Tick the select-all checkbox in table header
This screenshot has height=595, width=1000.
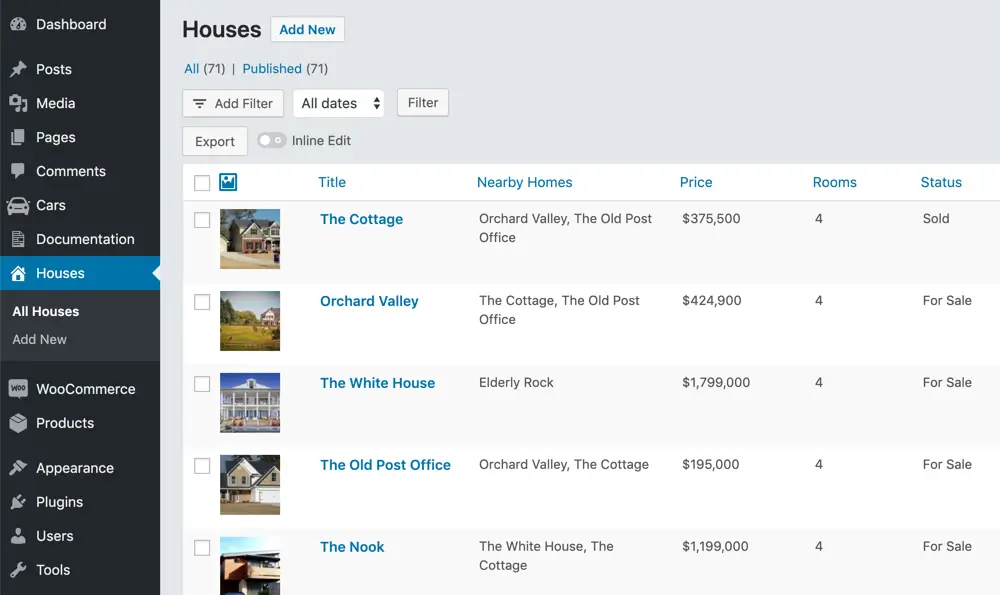click(x=202, y=182)
